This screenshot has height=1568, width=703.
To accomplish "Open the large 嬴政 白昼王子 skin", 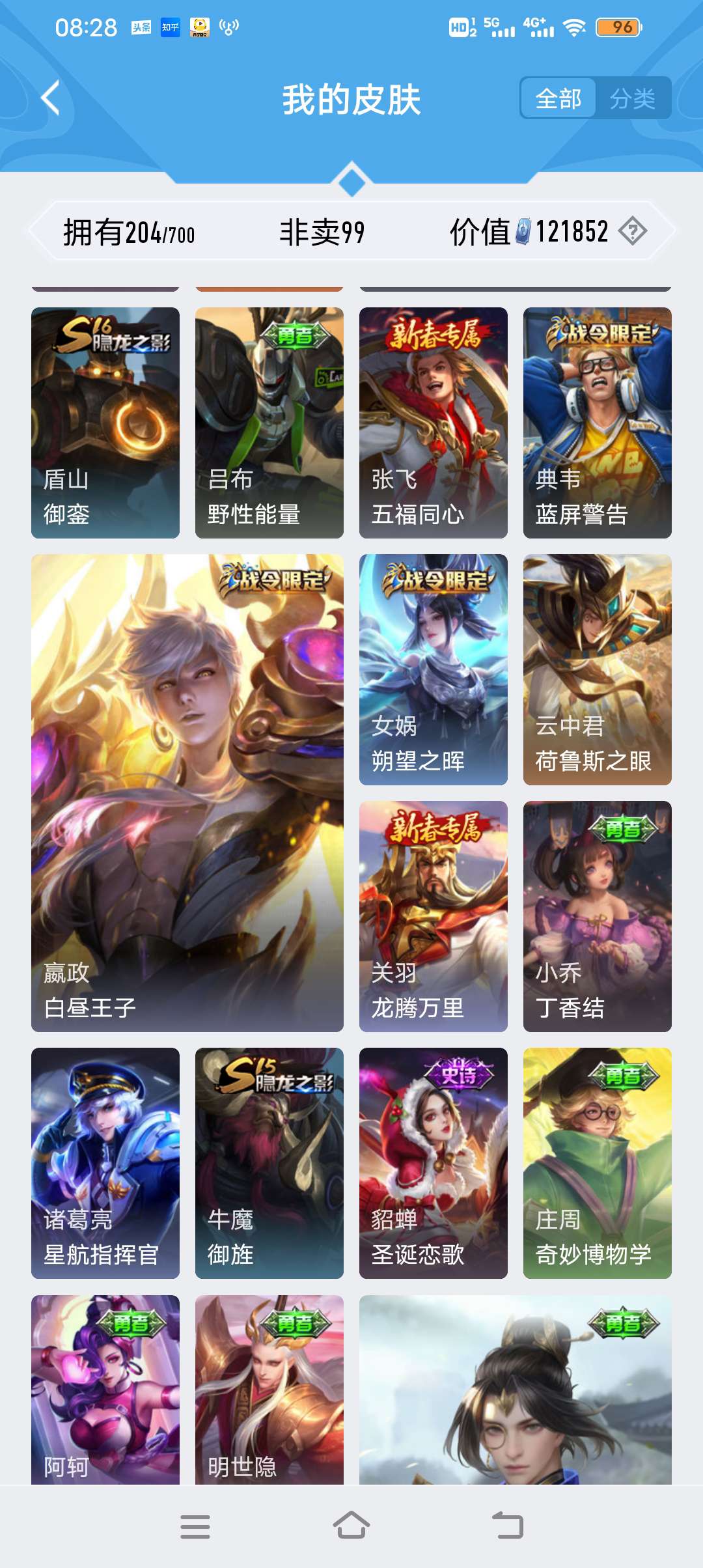I will click(187, 792).
